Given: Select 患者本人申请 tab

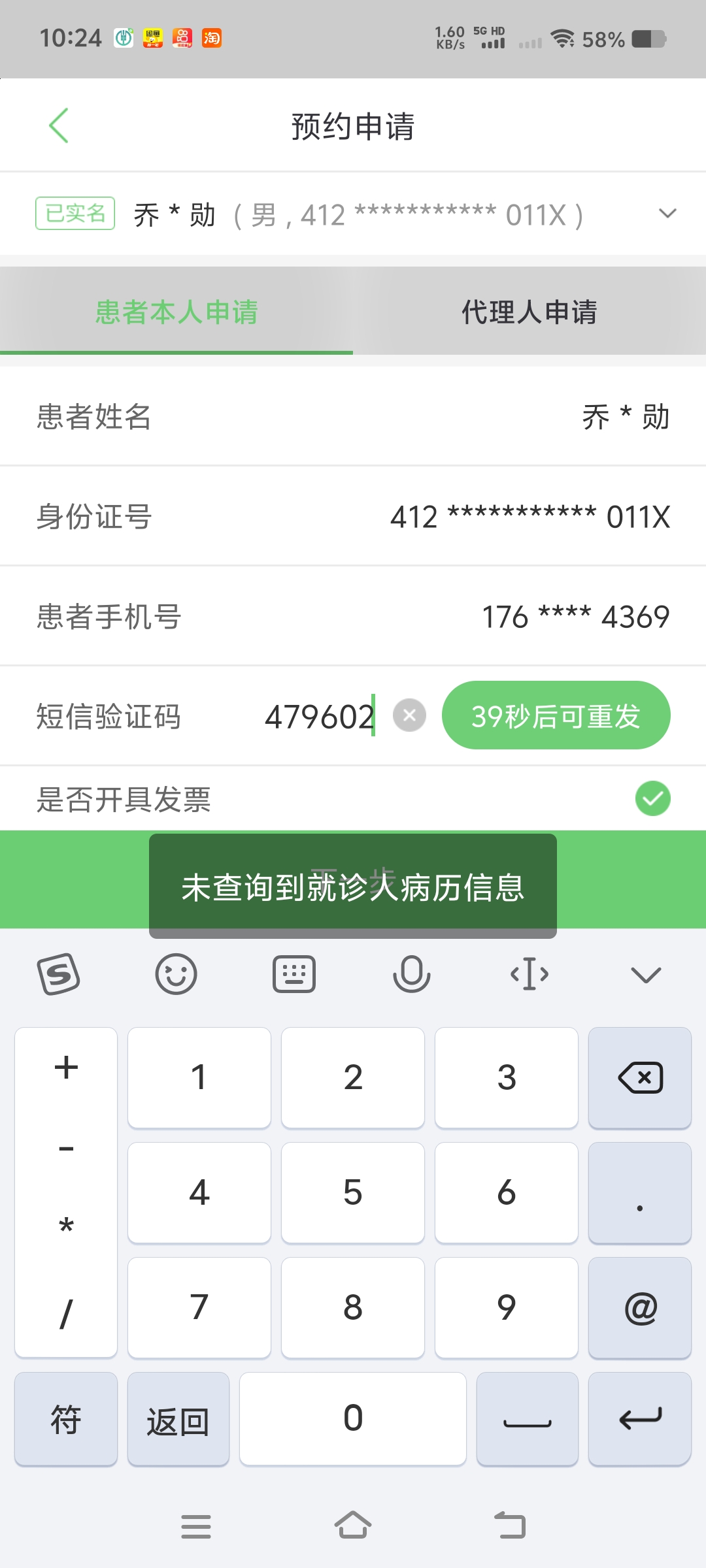Looking at the screenshot, I should (176, 312).
